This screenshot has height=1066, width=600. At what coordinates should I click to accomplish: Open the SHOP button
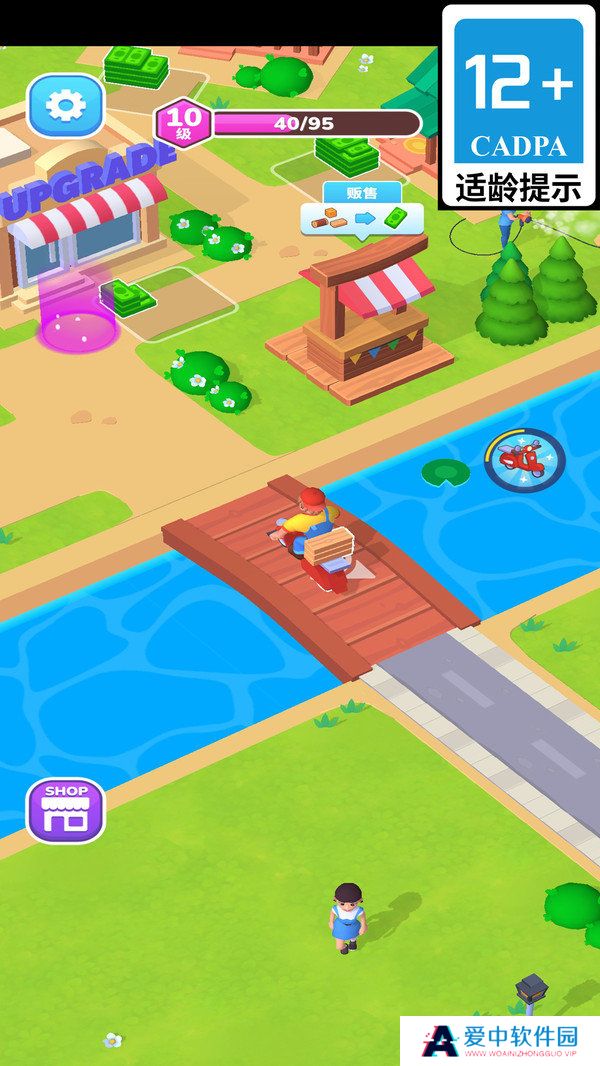(65, 809)
